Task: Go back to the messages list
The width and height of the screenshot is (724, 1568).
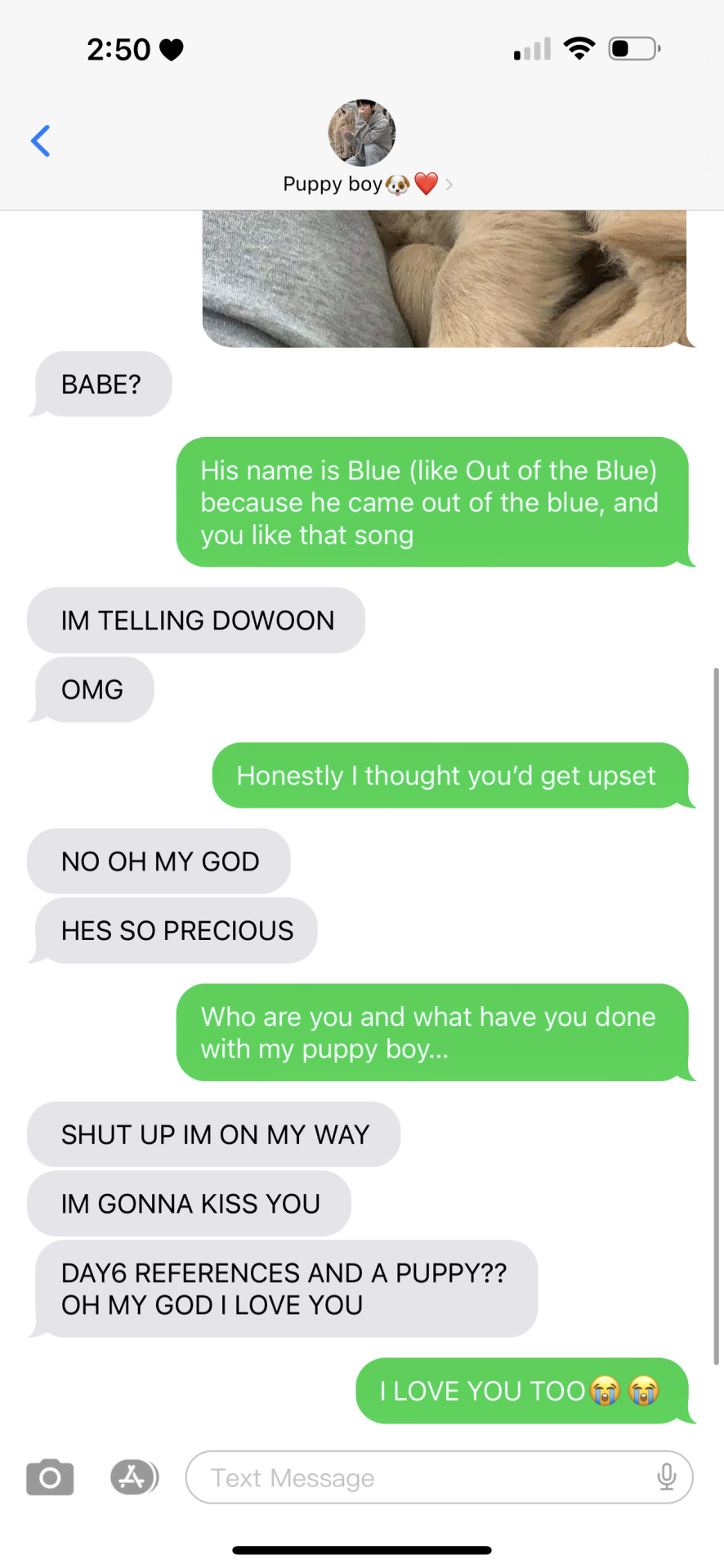Action: tap(41, 140)
